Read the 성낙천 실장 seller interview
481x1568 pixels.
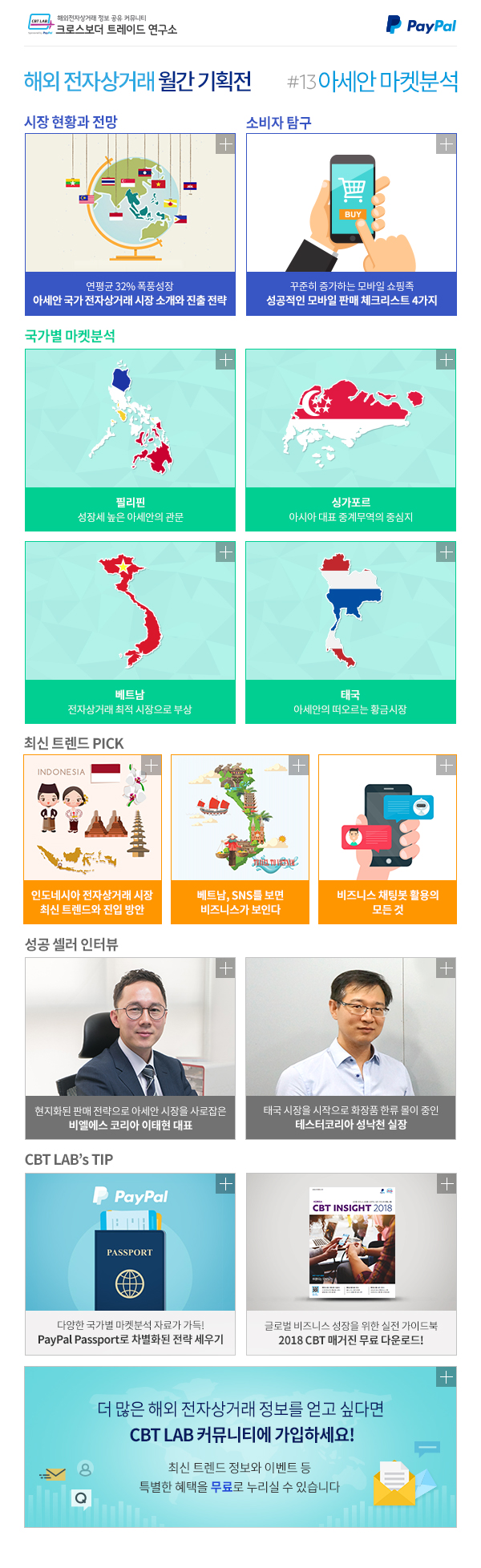point(351,1048)
